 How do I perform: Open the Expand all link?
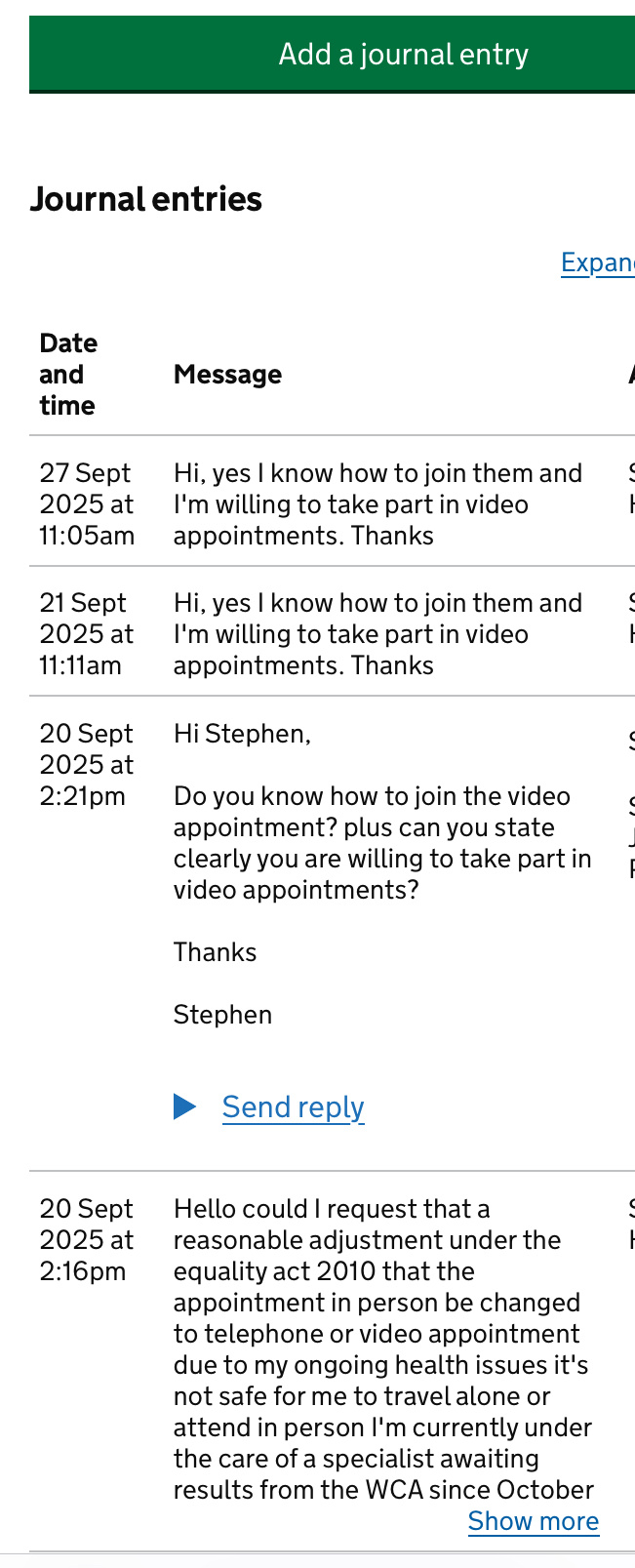(598, 262)
